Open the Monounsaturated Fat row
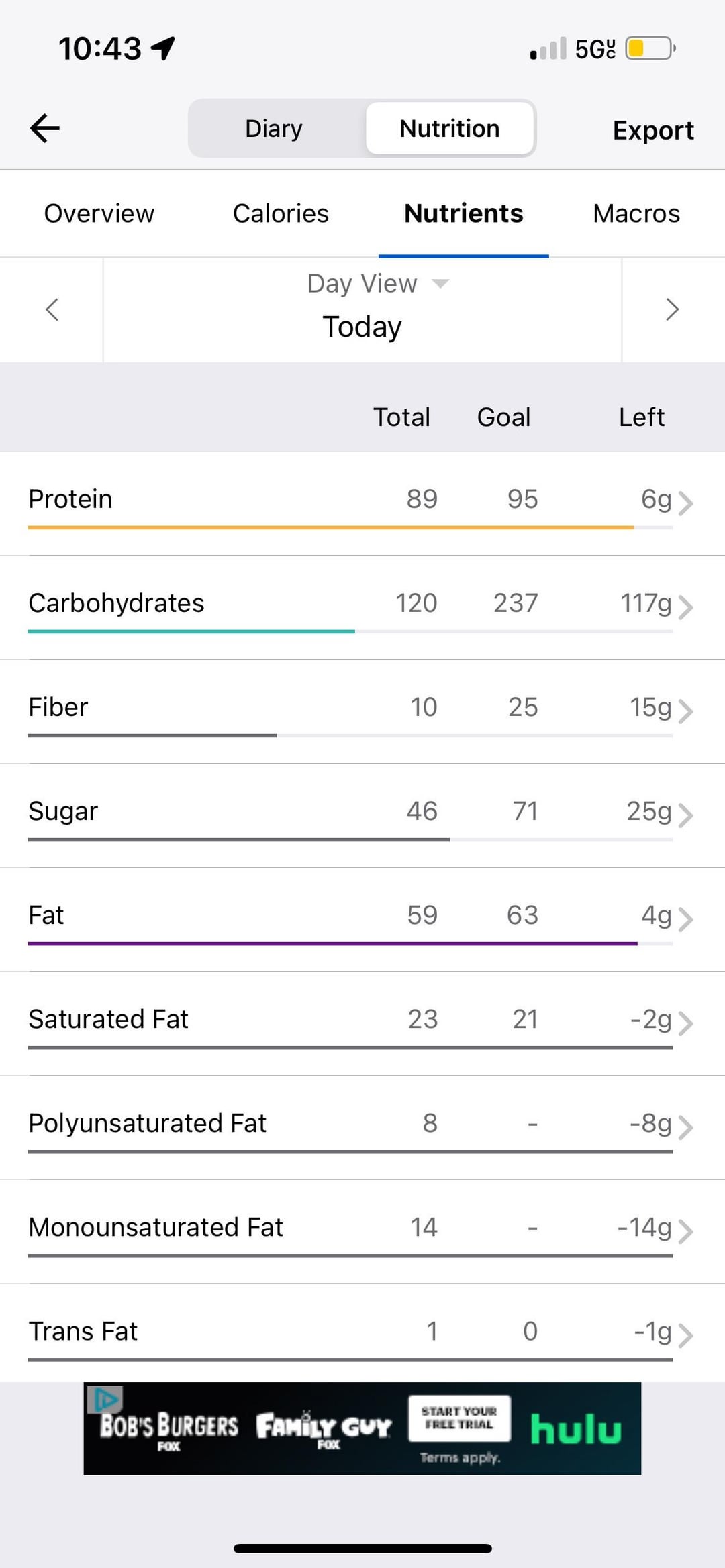 coord(362,1231)
